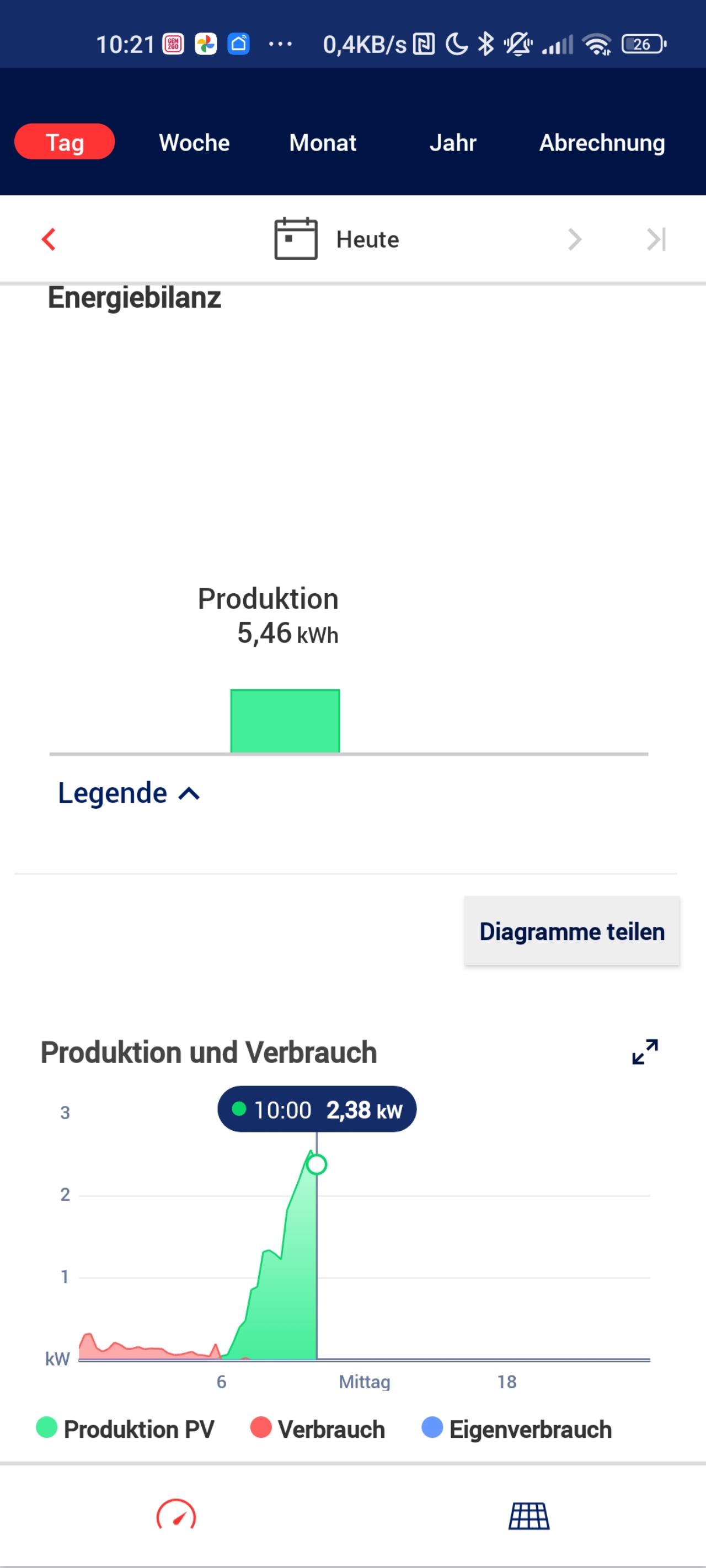Open the Abrechnung tab

click(602, 143)
